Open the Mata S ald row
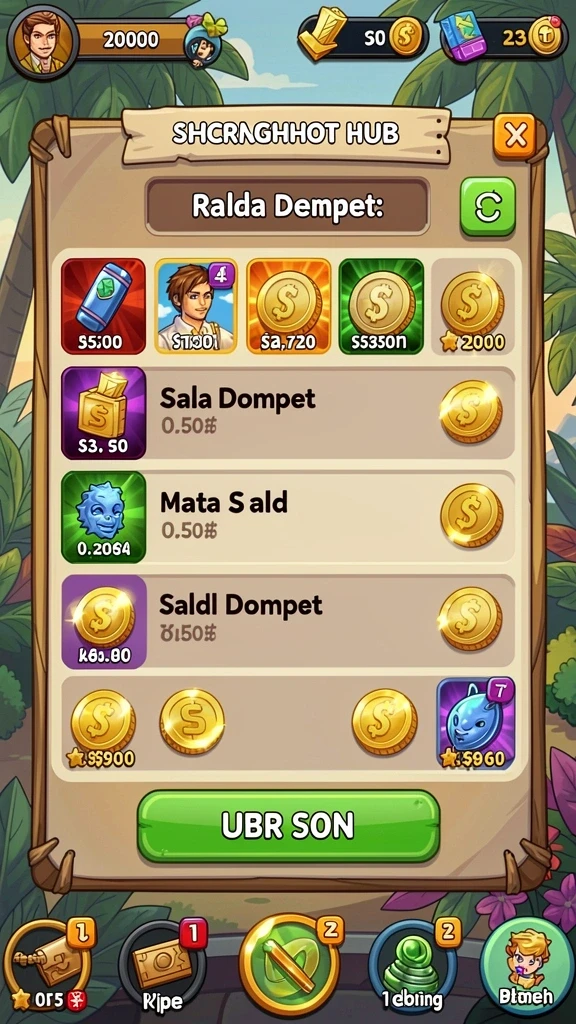 coord(288,517)
